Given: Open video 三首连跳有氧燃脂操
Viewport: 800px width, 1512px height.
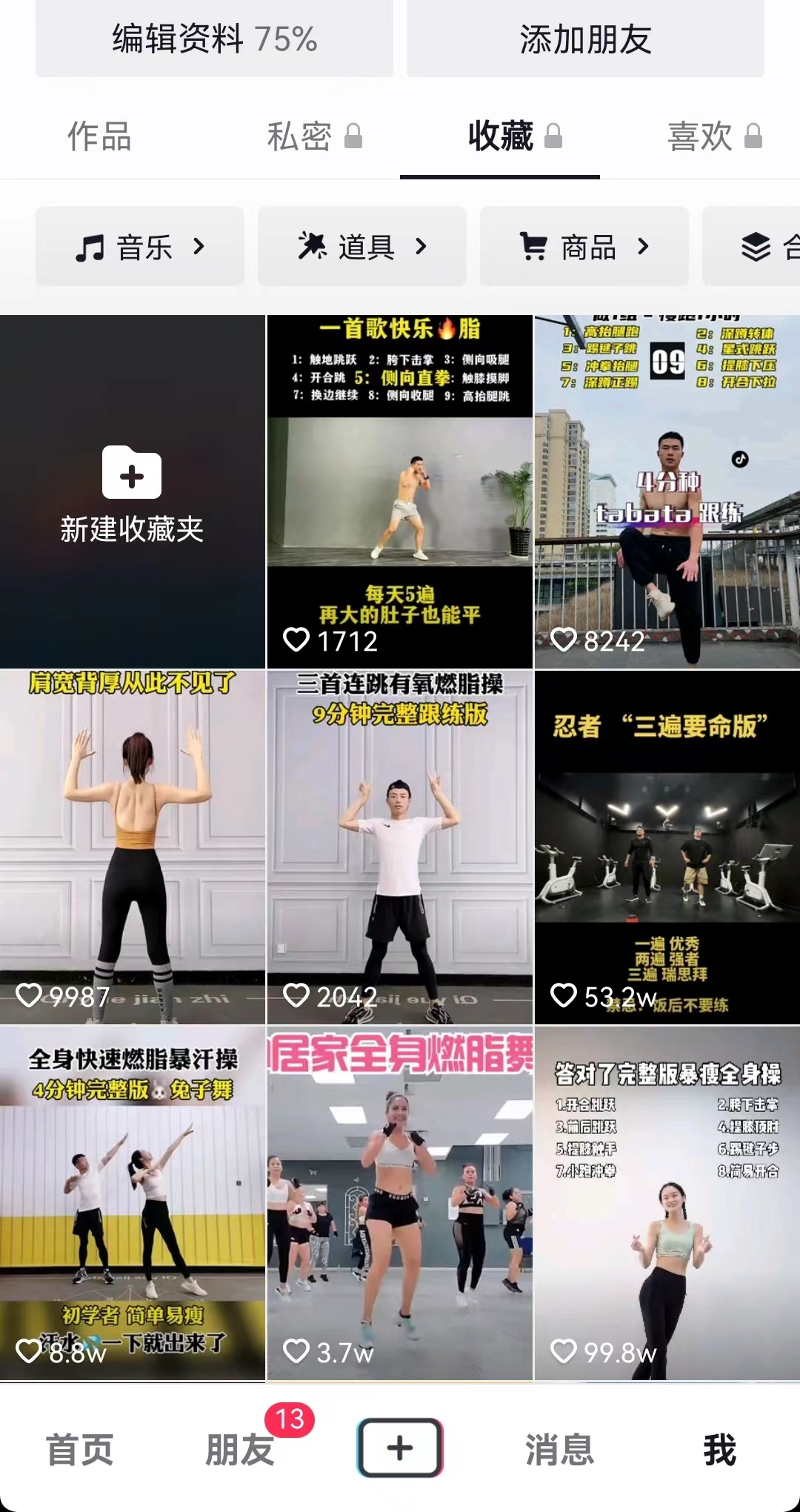Looking at the screenshot, I should click(x=399, y=846).
